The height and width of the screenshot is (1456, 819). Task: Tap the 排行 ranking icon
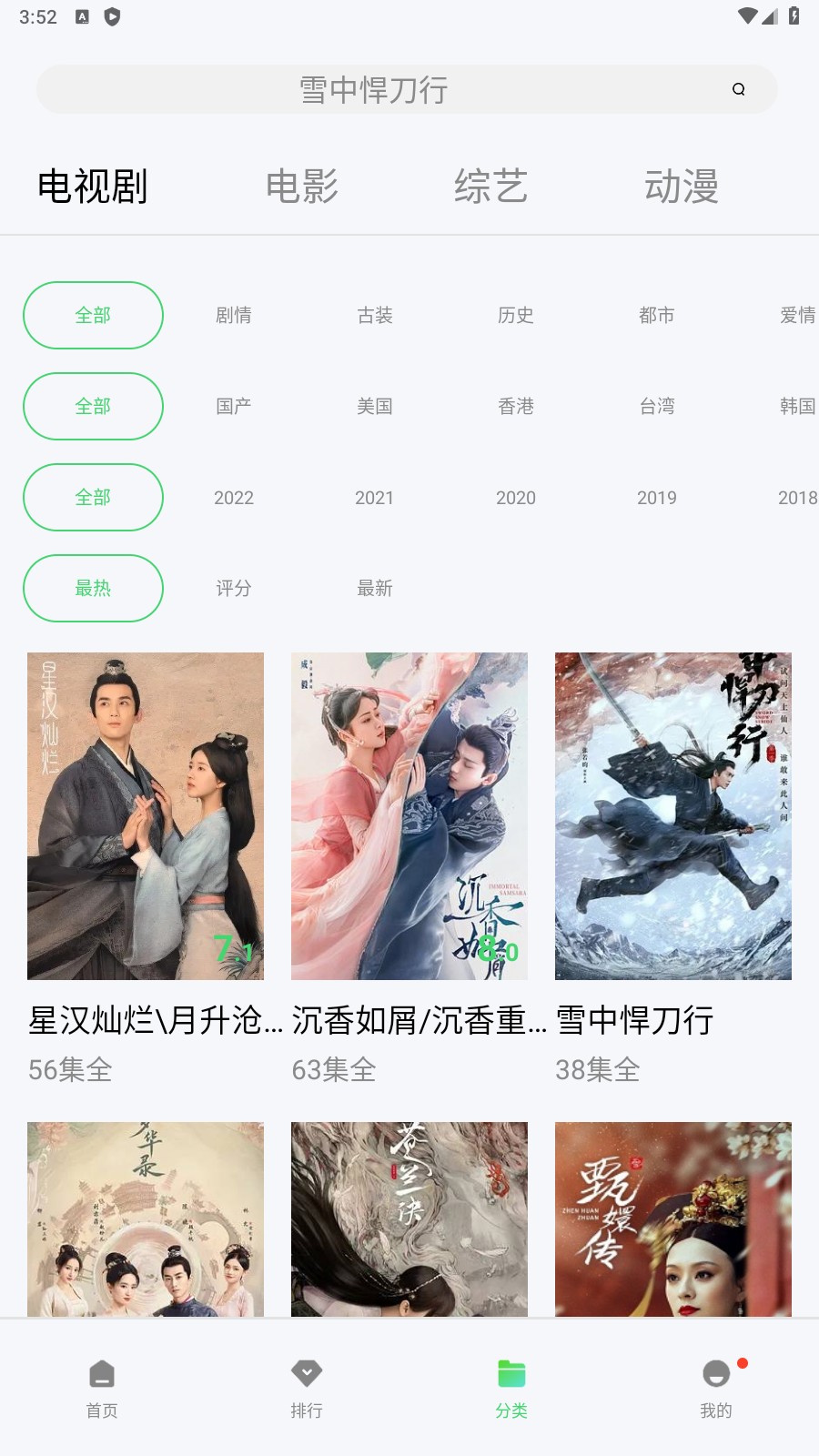tap(307, 1371)
